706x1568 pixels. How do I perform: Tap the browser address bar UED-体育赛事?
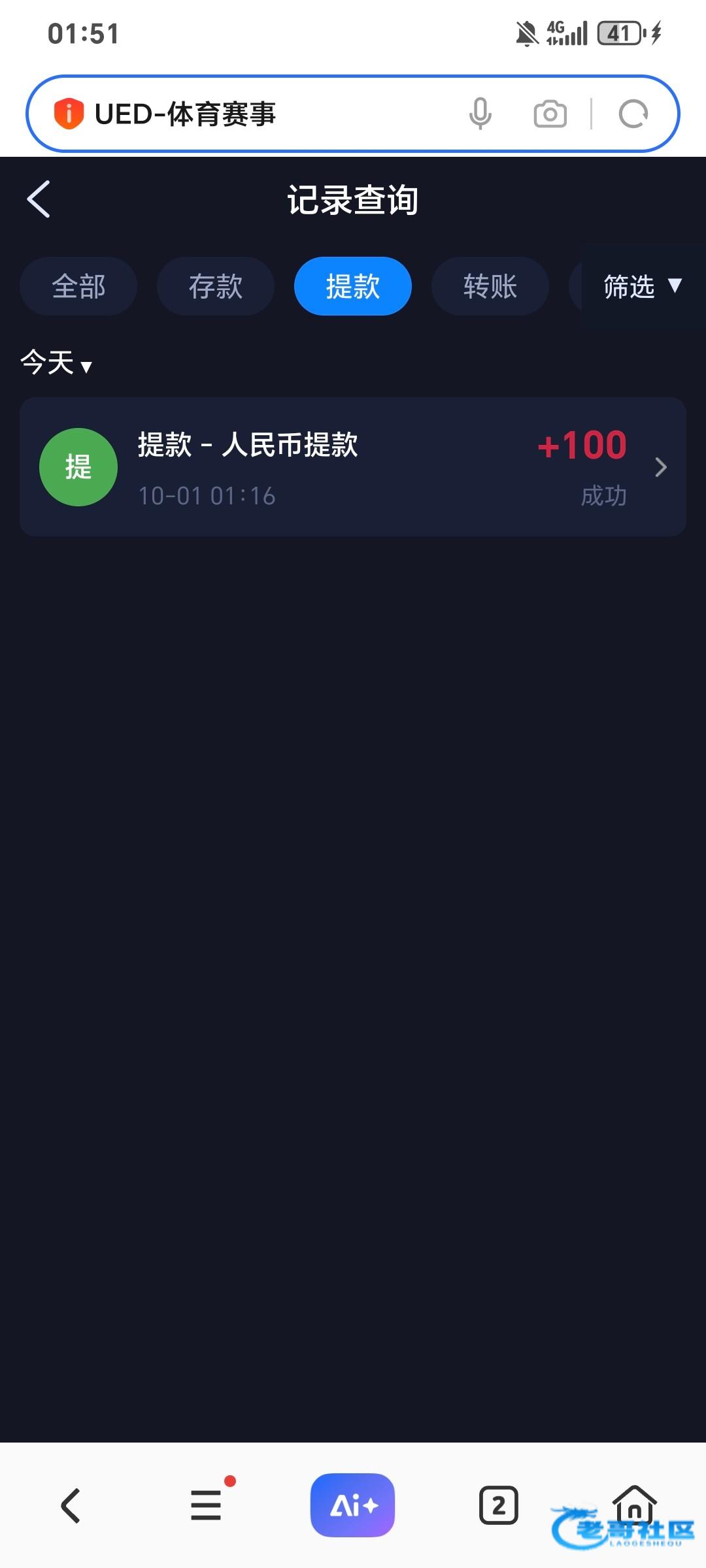(261, 114)
